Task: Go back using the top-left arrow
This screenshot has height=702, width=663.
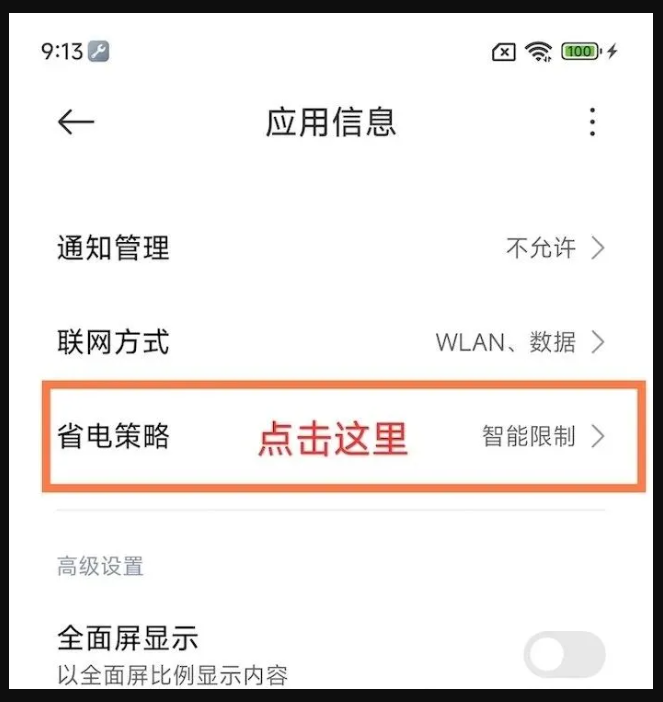Action: [x=76, y=122]
